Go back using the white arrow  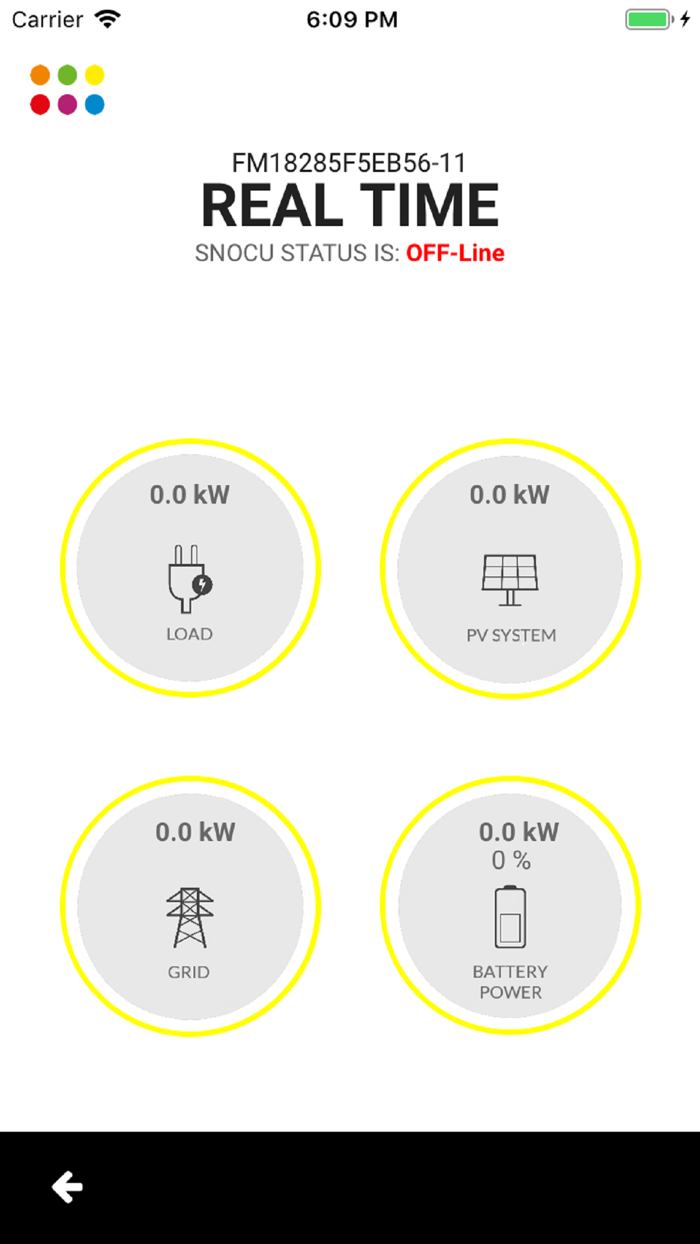click(x=67, y=1187)
